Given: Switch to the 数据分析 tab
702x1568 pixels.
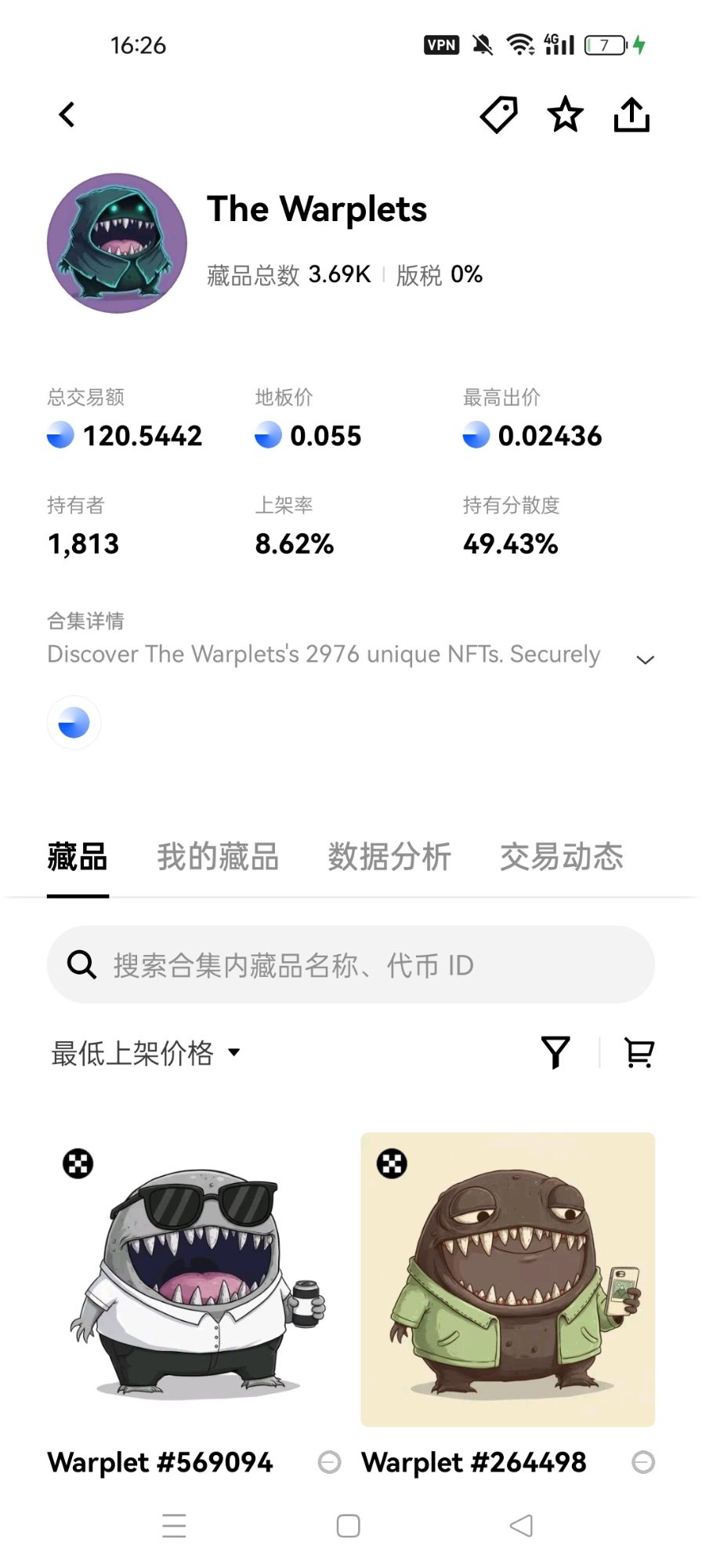Looking at the screenshot, I should [389, 857].
